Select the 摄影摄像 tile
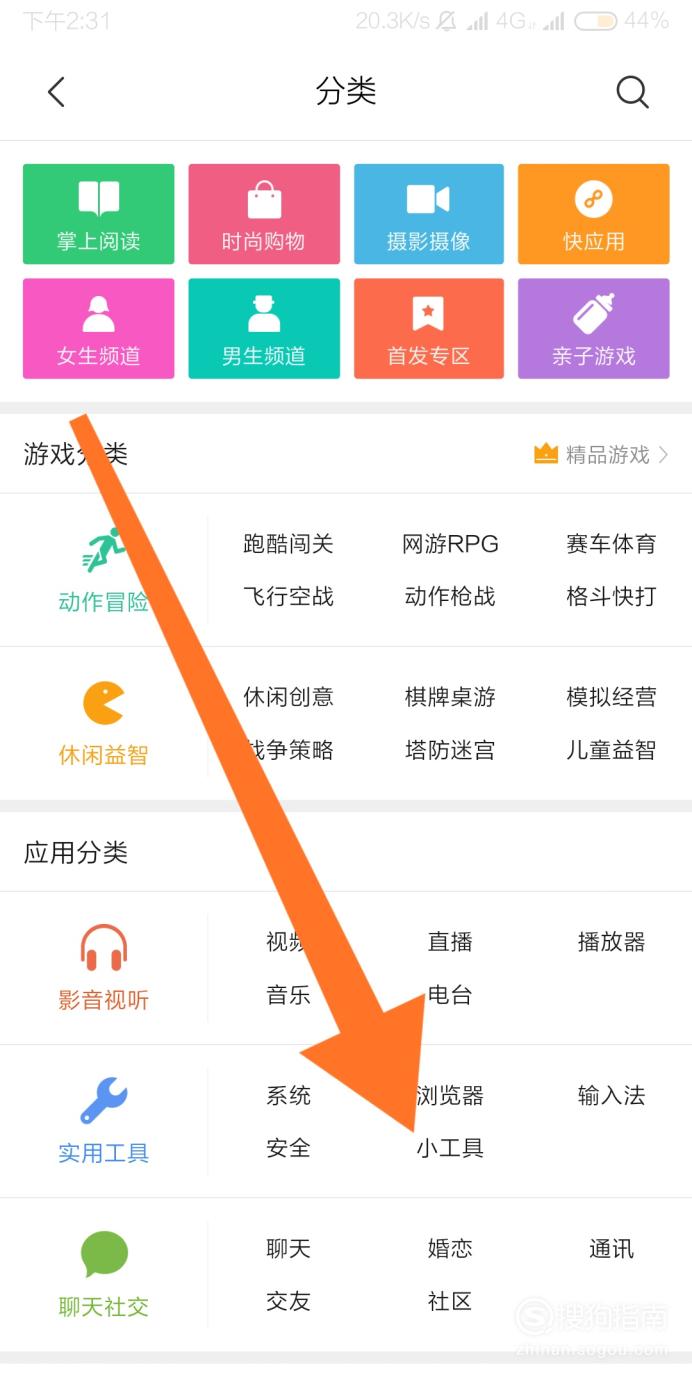Screen dimensions: 692x1384 (x=429, y=214)
